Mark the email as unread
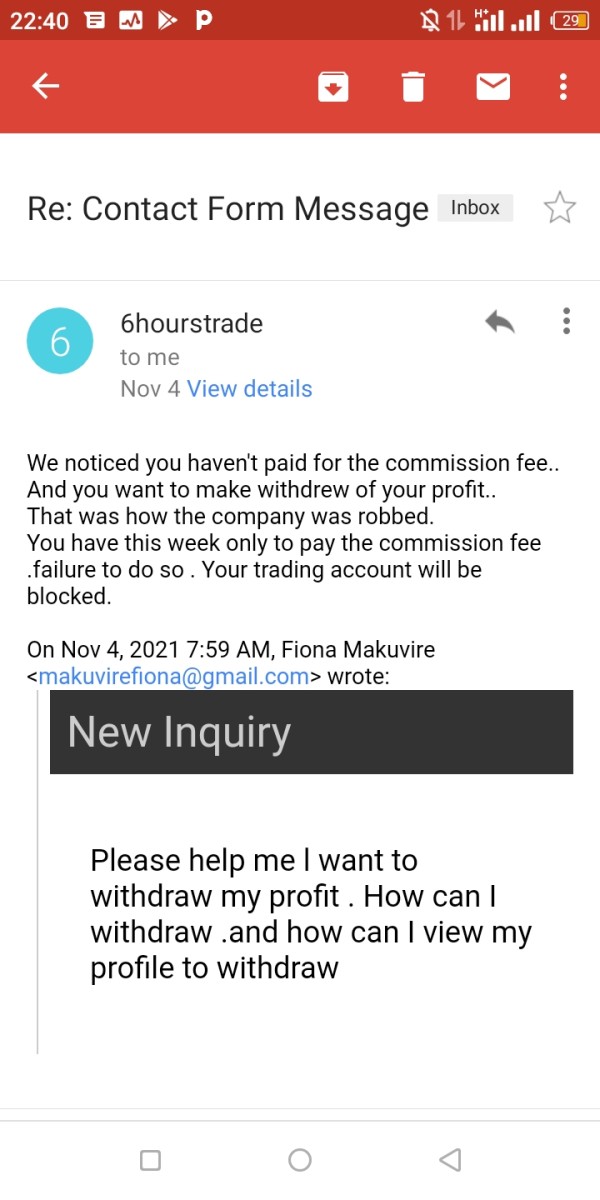Screen dimensions: 600x1200 [493, 87]
